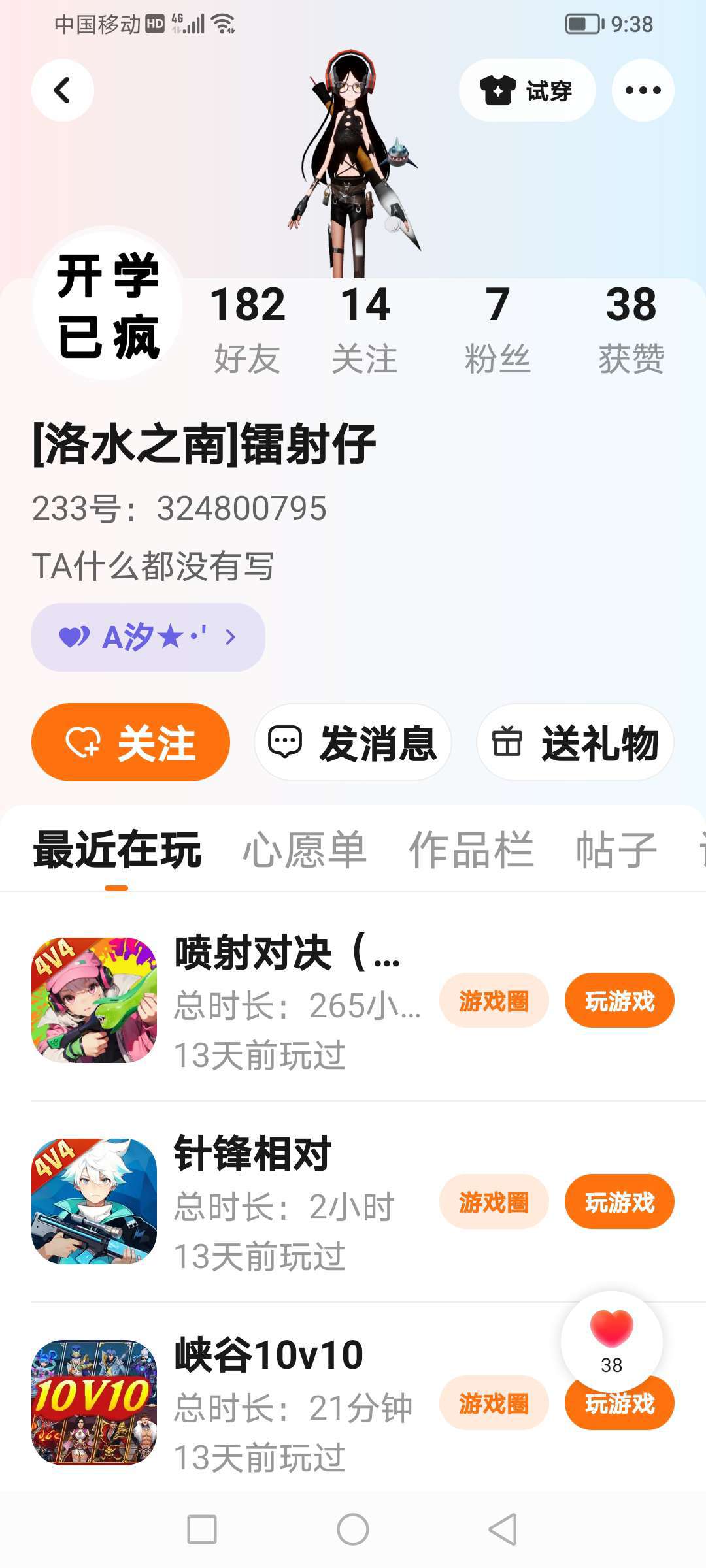
Task: Open the 针锋相对 game entry
Action: (x=252, y=1155)
